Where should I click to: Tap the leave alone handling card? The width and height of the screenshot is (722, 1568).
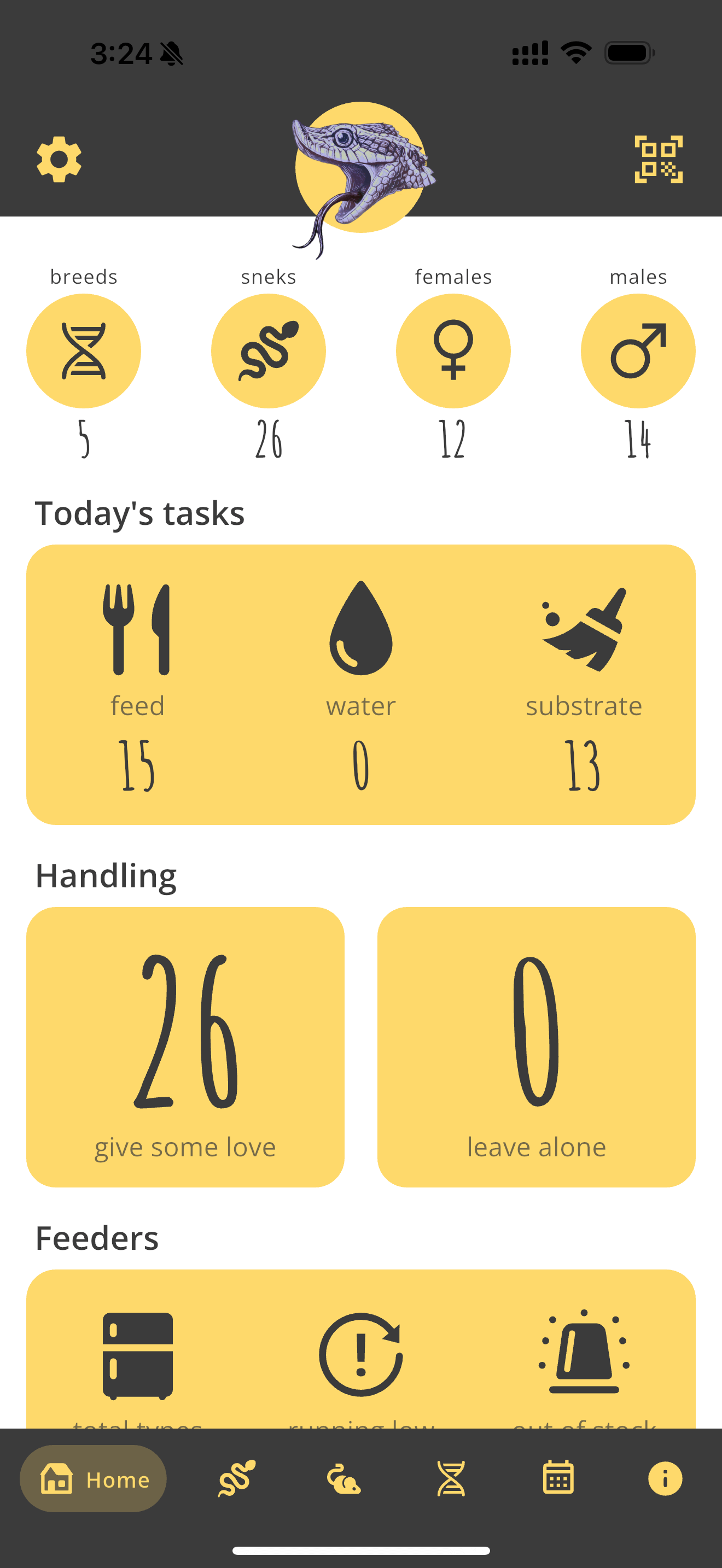click(x=537, y=1046)
